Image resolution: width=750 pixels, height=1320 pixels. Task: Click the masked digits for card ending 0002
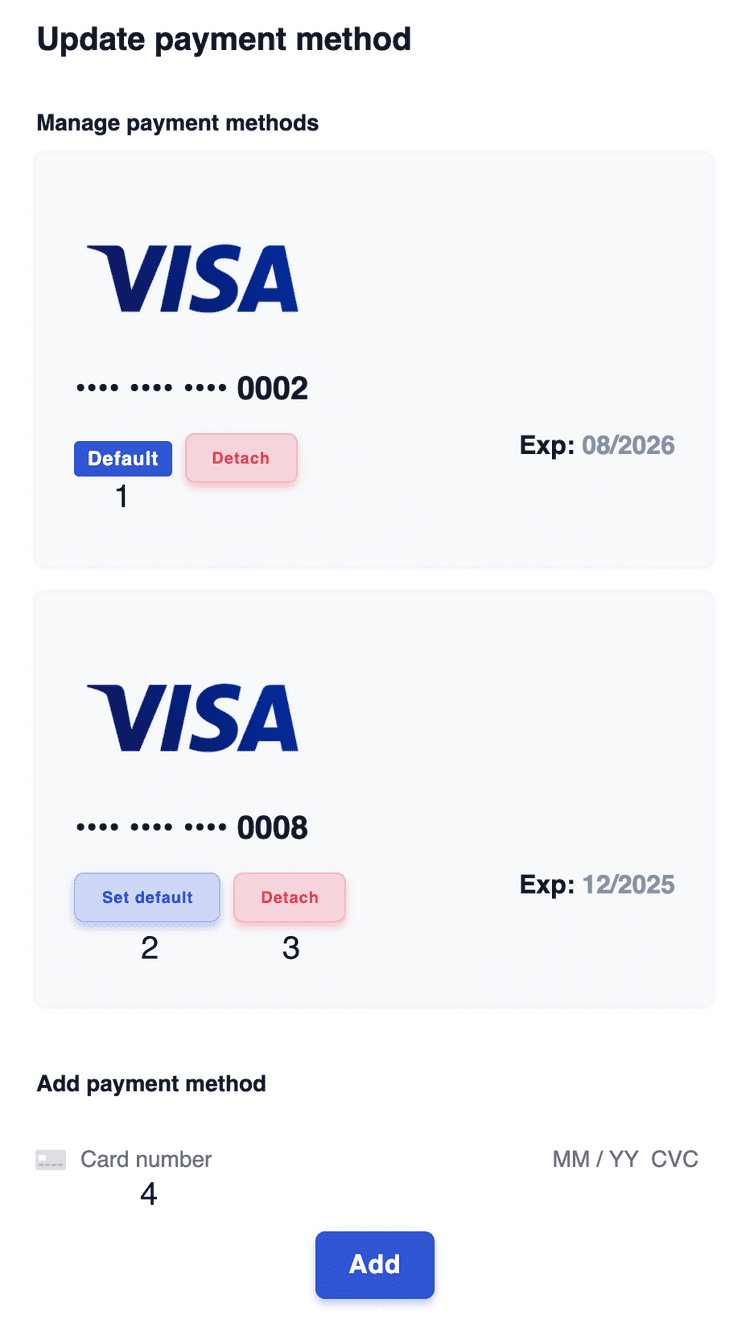[x=190, y=388]
